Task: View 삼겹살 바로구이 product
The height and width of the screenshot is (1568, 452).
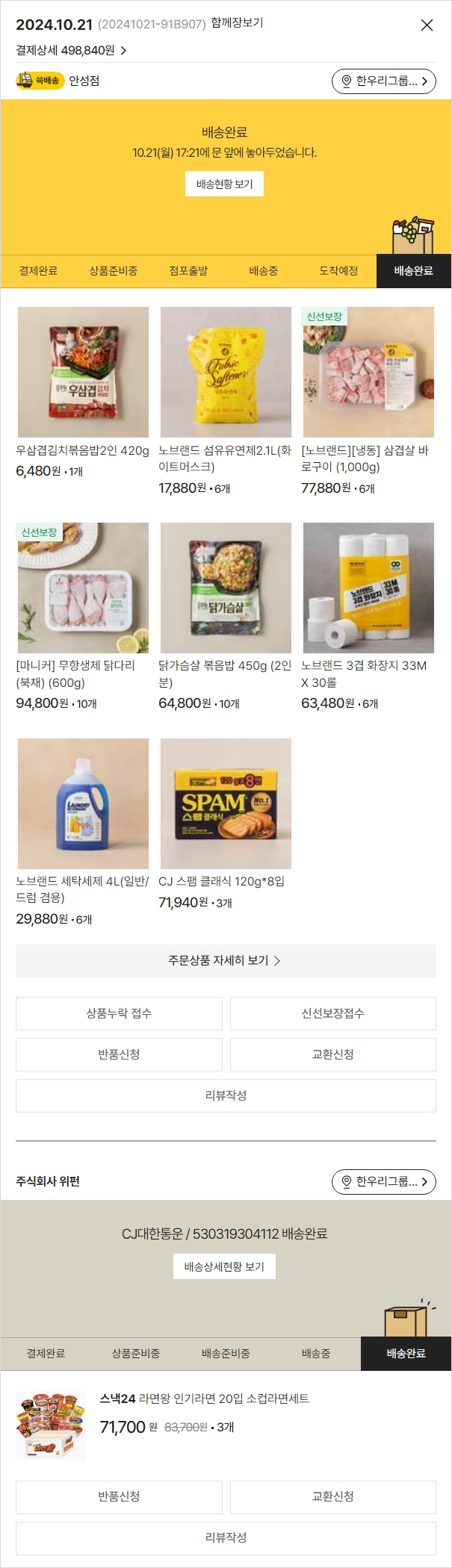Action: [x=368, y=372]
